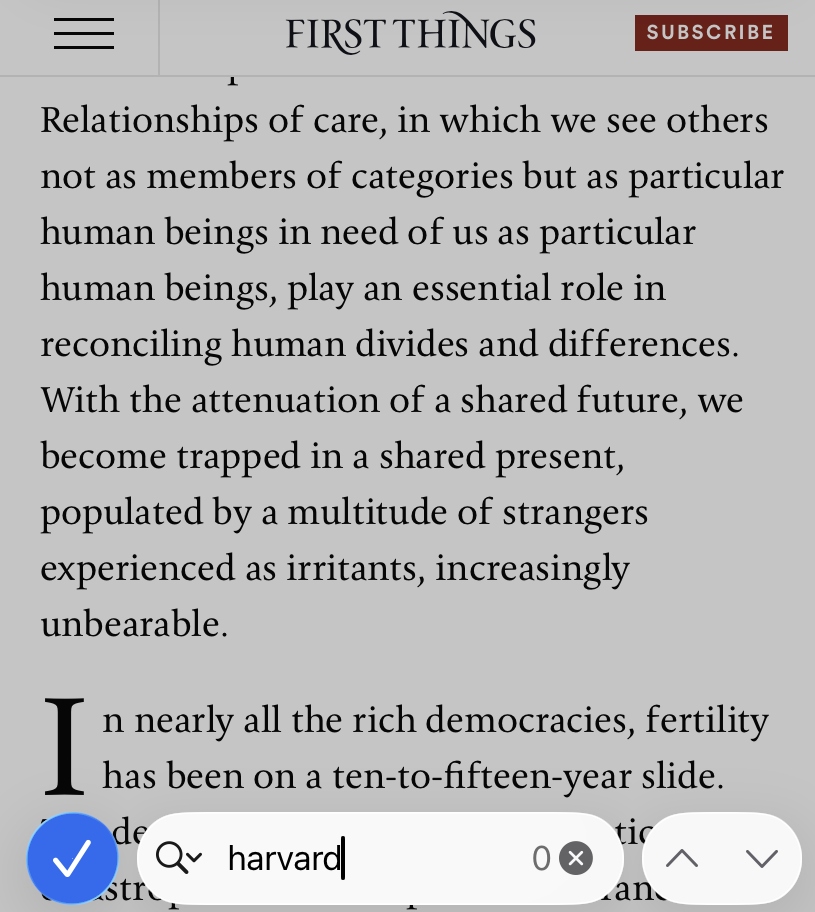
Task: Open search options next to the magnifier
Action: (179, 858)
